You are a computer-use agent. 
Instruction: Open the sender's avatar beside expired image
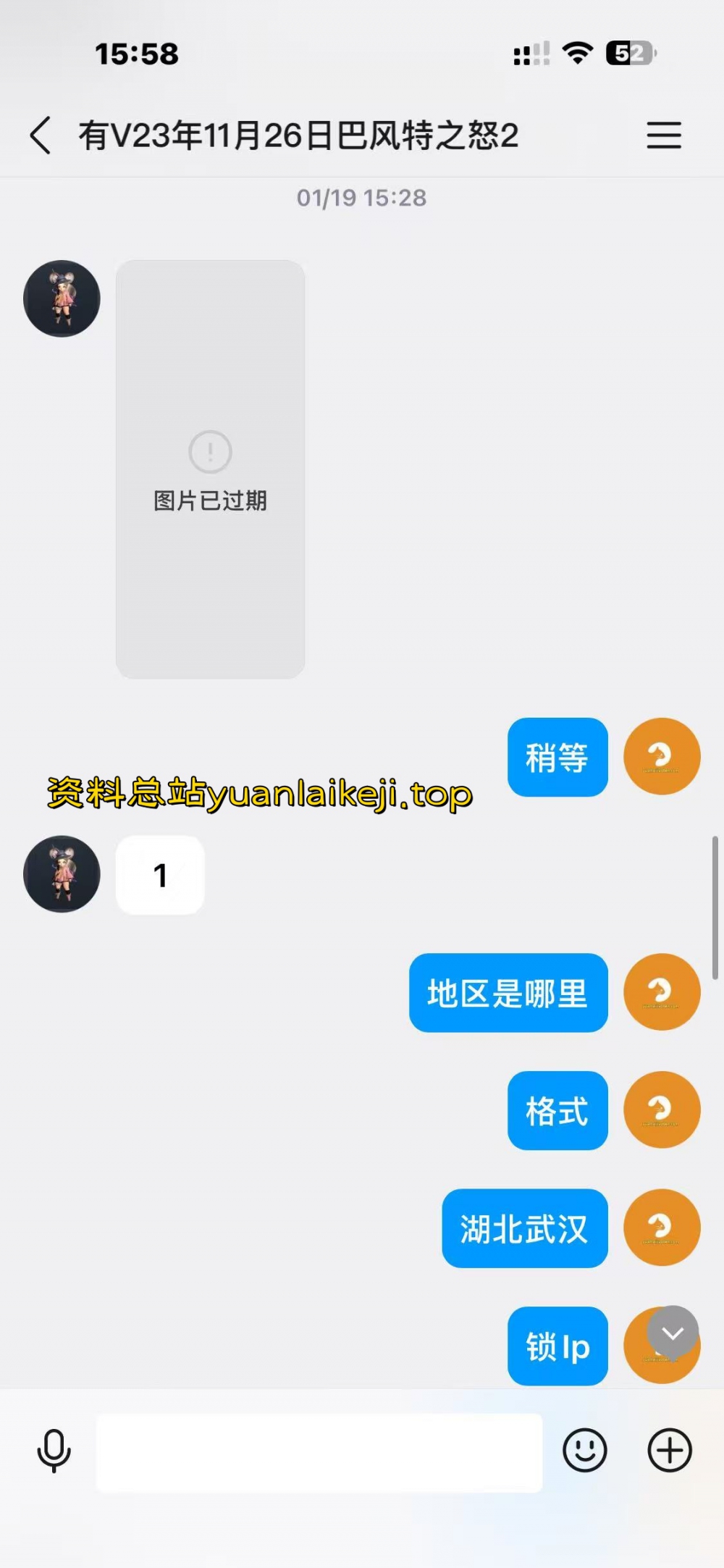(x=62, y=298)
